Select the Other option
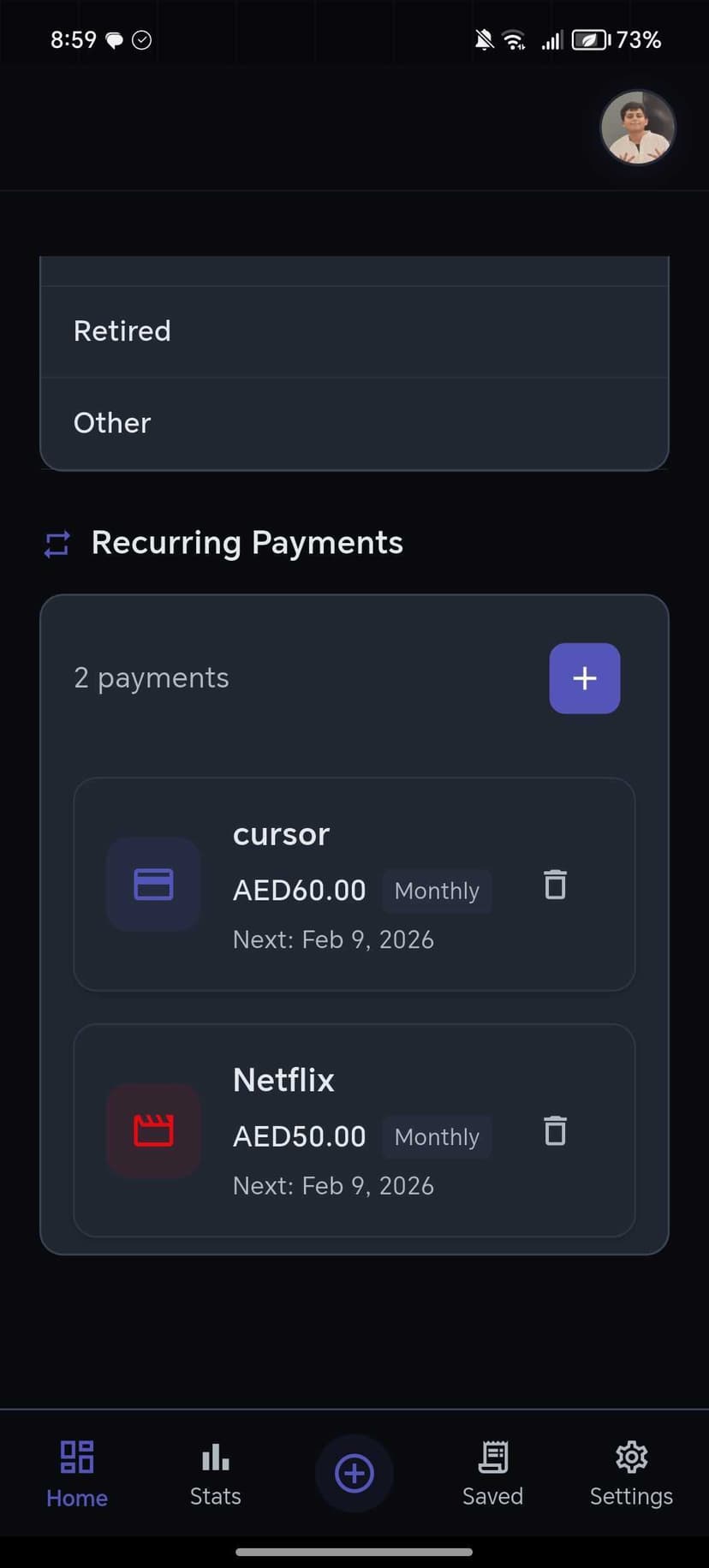 click(354, 423)
